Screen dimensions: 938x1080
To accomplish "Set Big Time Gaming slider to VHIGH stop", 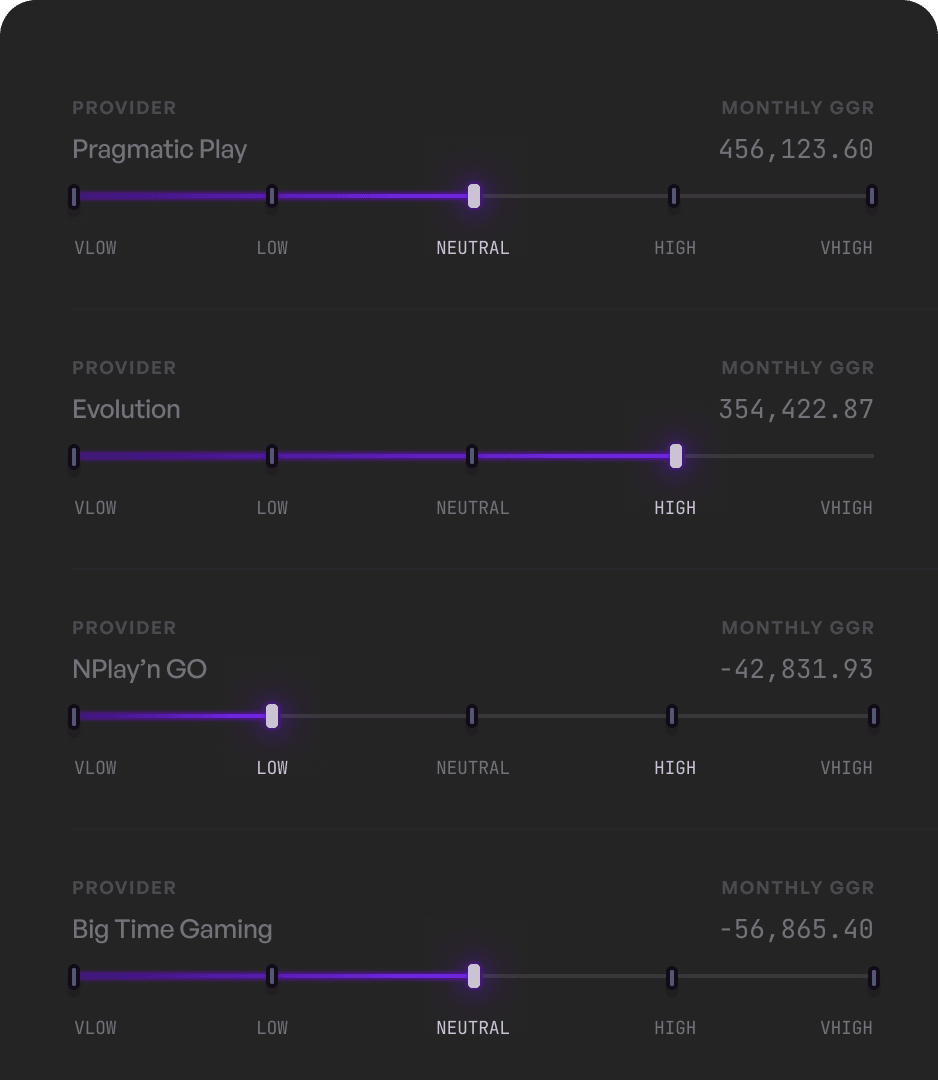I will point(873,977).
